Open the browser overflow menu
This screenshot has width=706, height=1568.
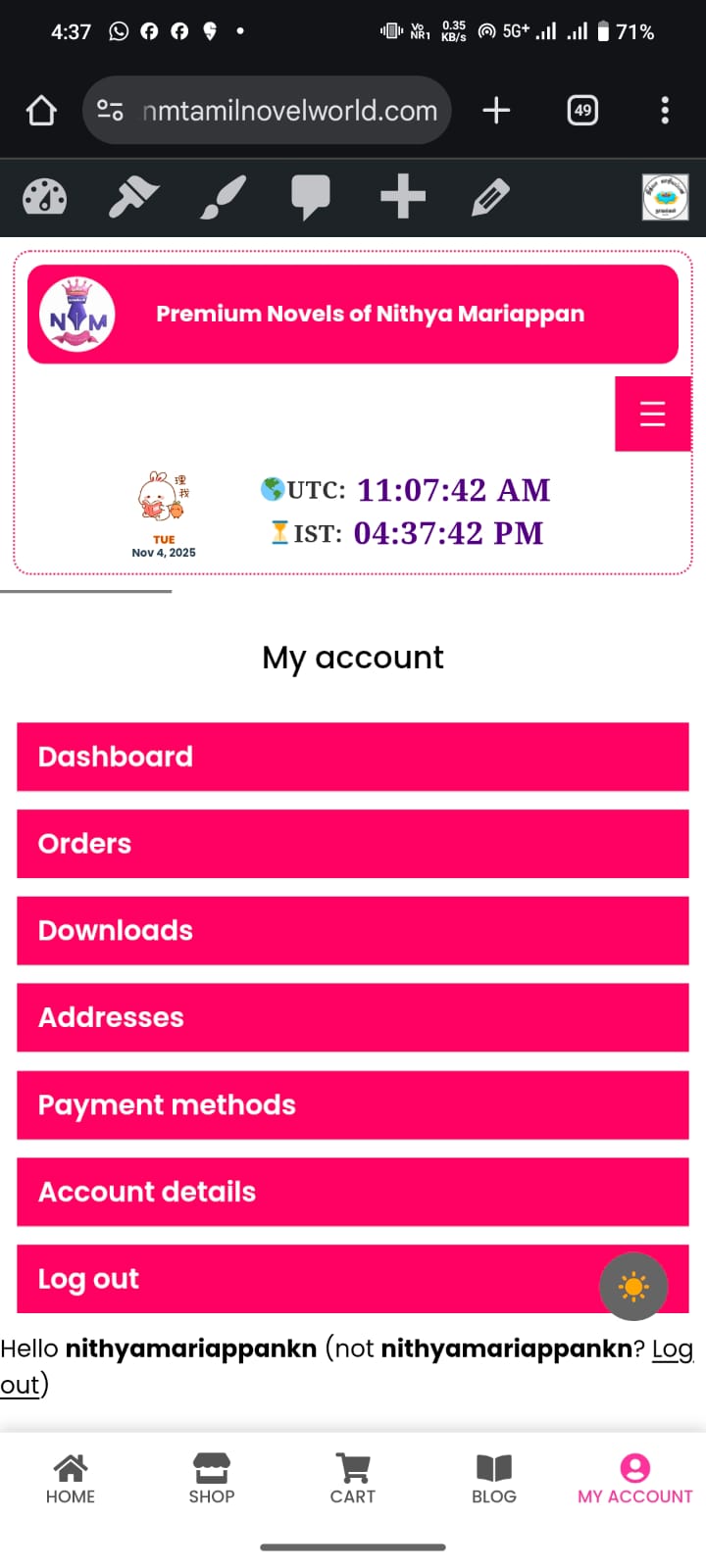click(x=665, y=111)
